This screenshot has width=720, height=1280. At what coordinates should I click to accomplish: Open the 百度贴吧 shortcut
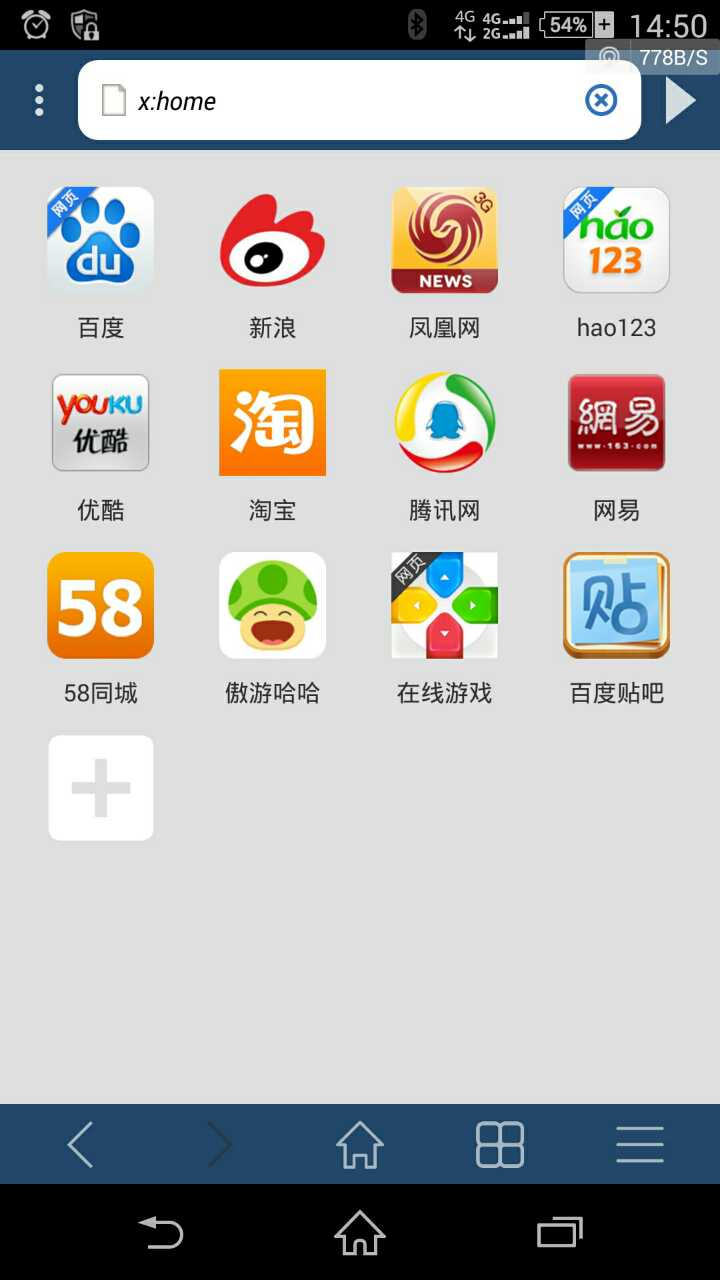(616, 606)
